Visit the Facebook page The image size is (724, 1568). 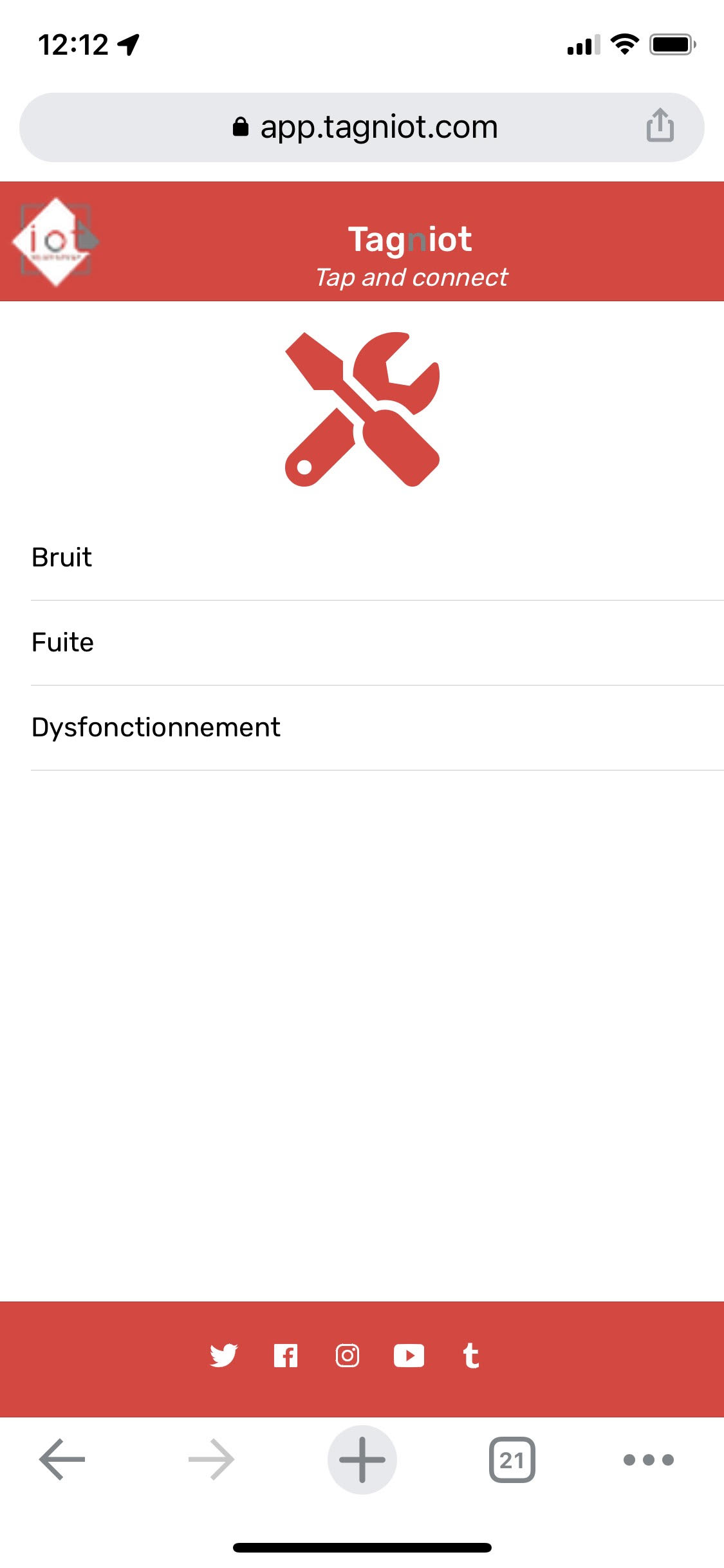coord(286,1356)
